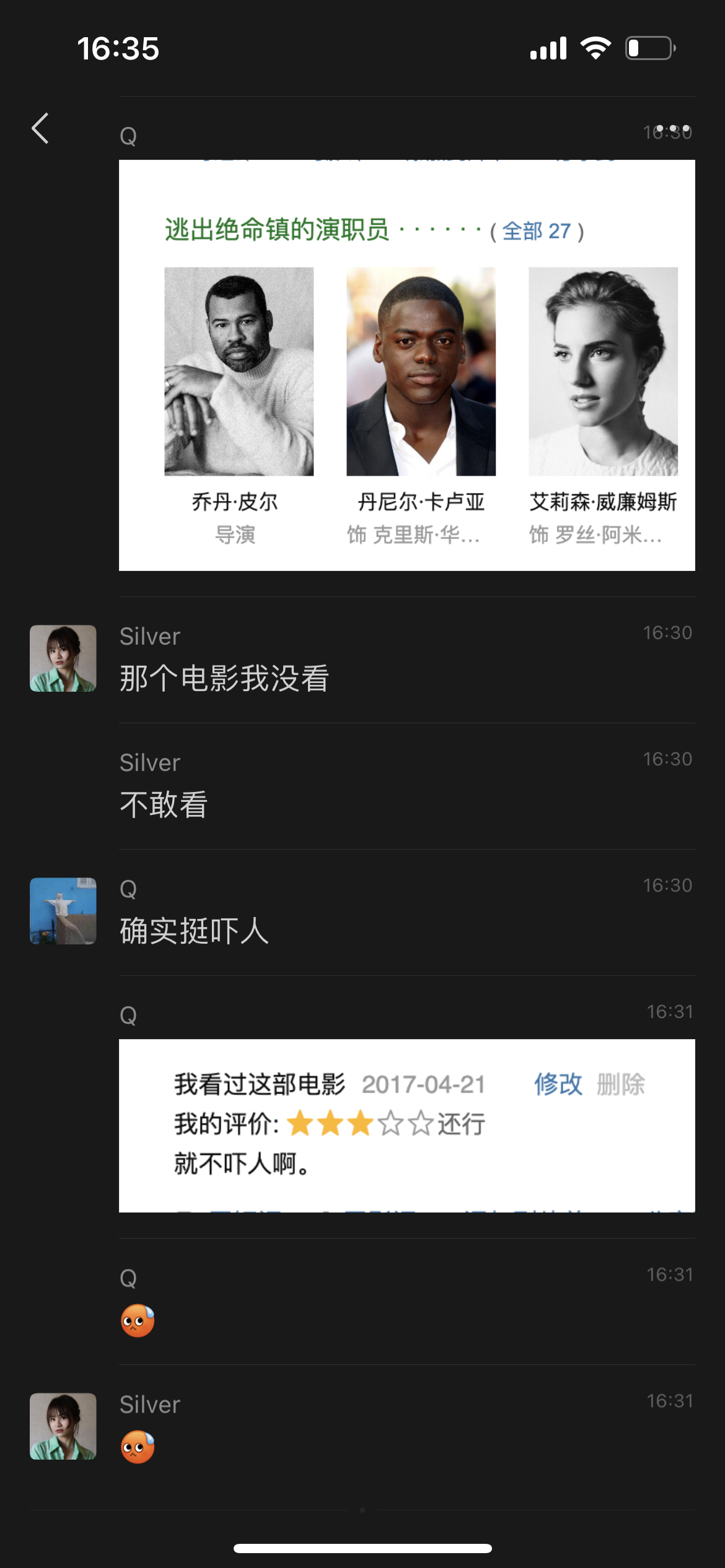Open Q's shared cast list image

pyautogui.click(x=406, y=365)
